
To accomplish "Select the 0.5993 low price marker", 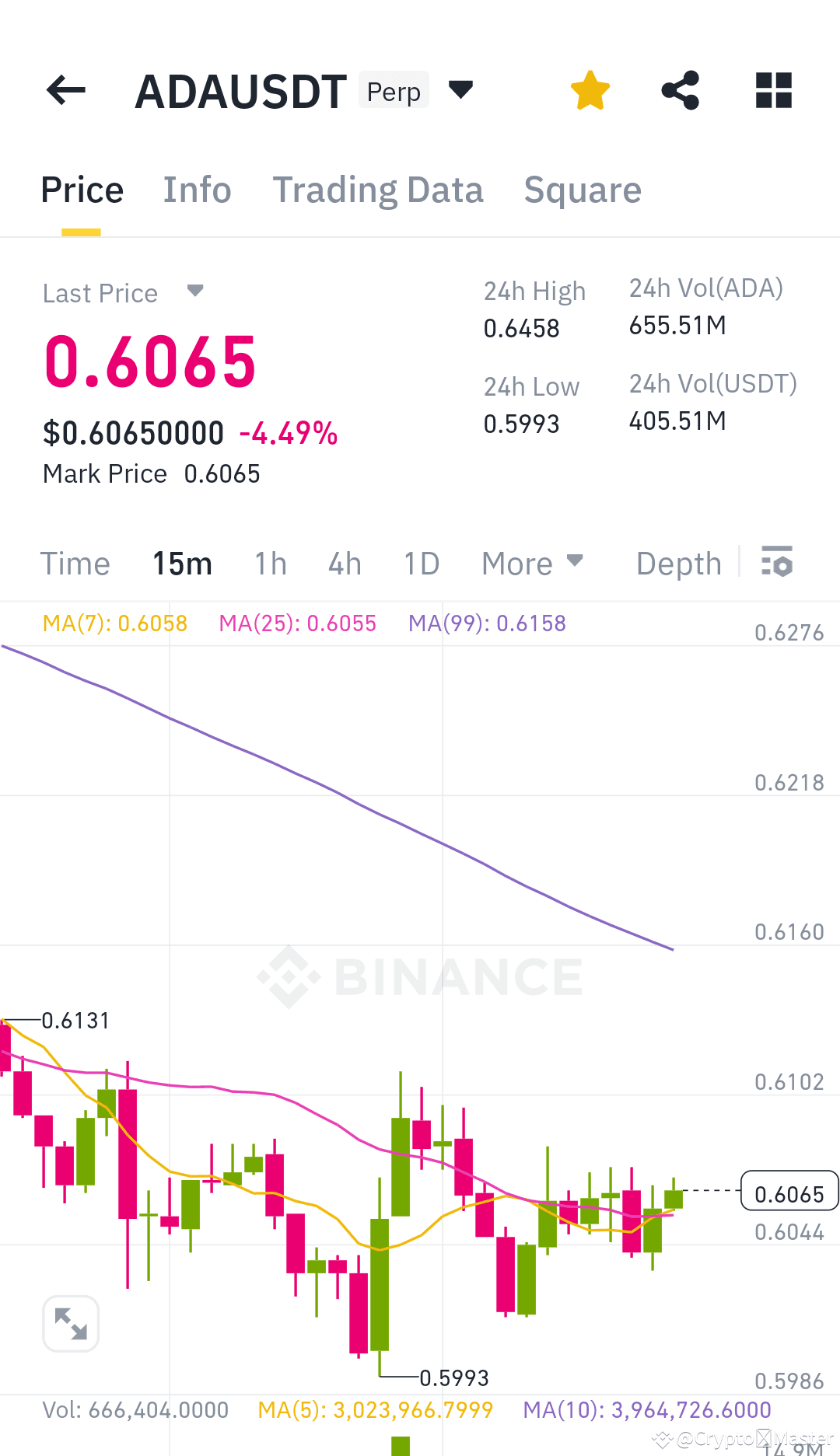I will point(455,1377).
